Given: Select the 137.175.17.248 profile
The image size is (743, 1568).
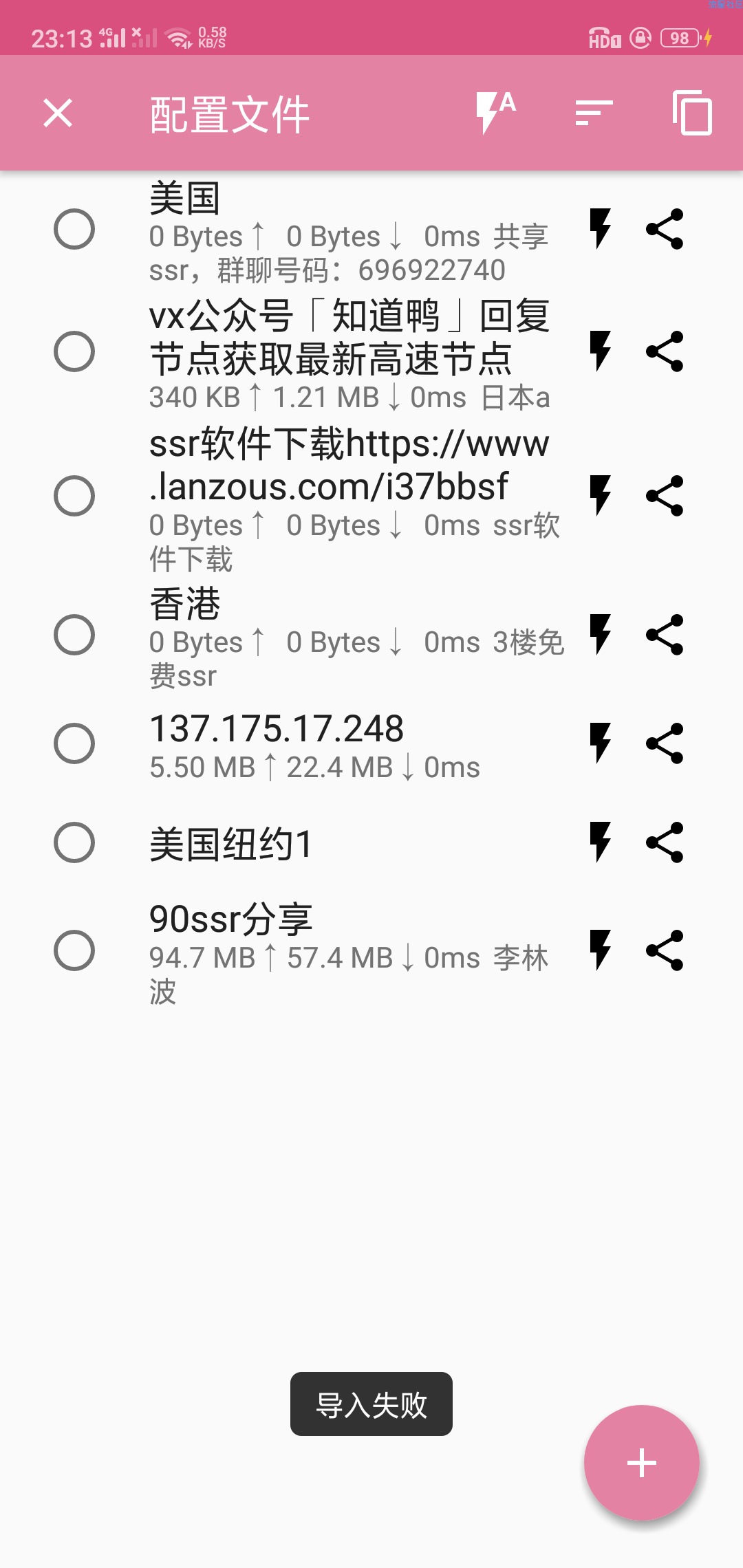Looking at the screenshot, I should 74,743.
